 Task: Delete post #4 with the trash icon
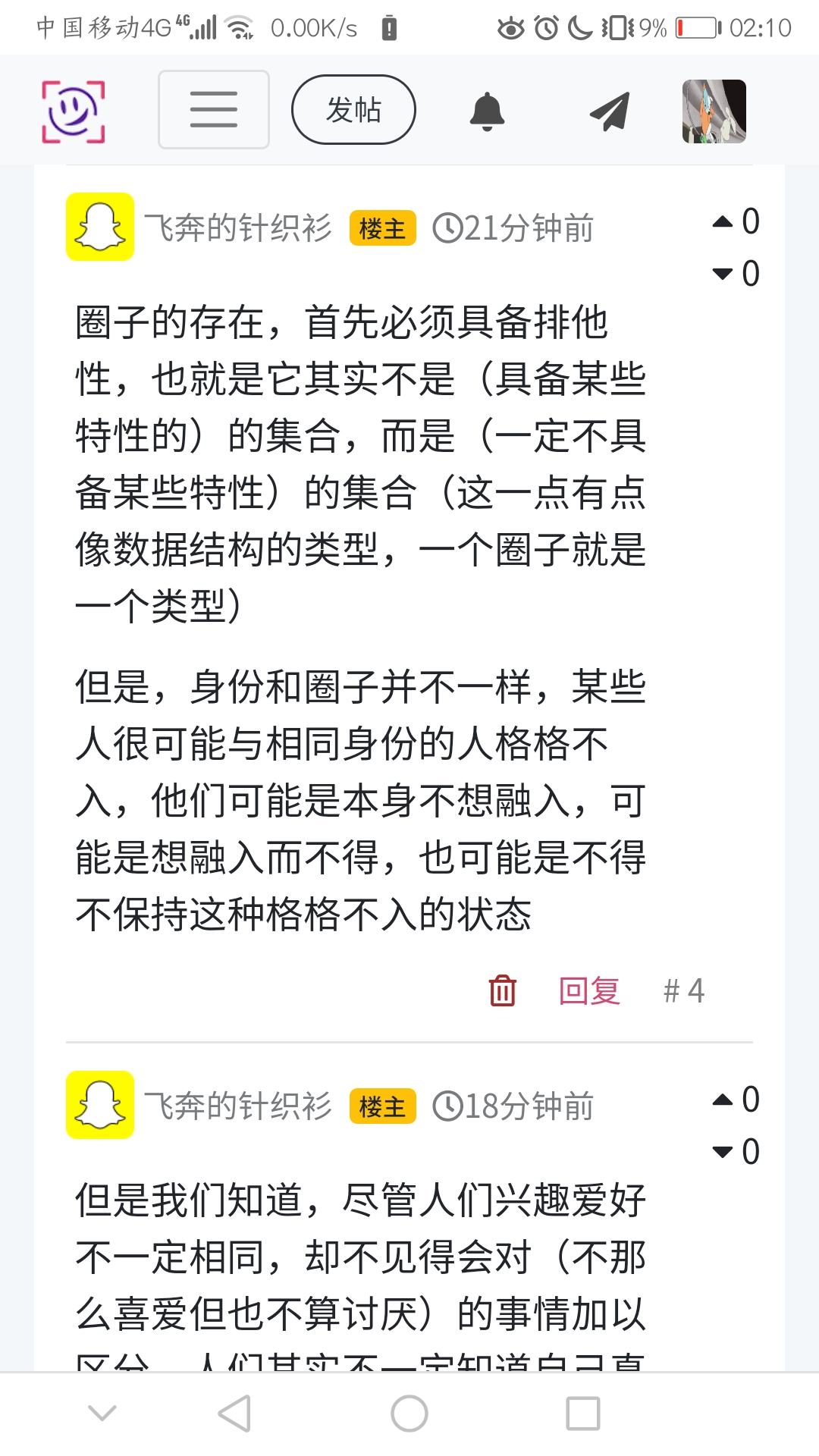[502, 990]
